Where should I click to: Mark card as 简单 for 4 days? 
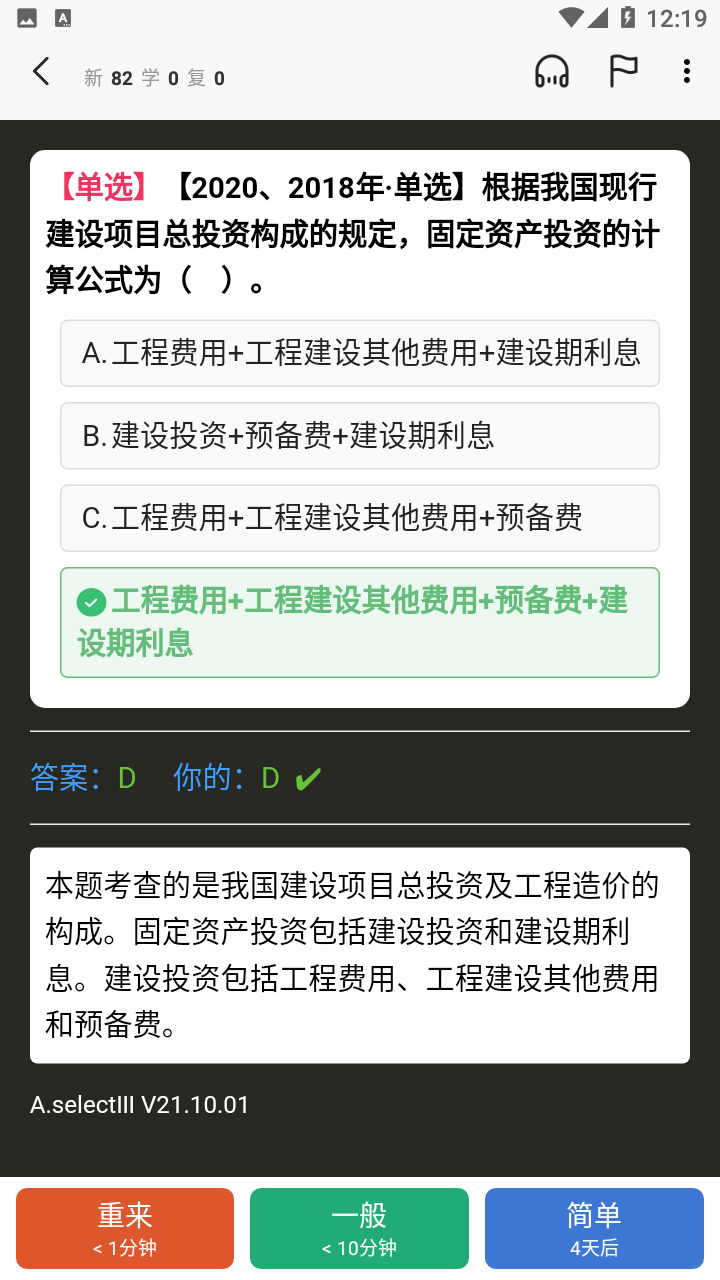tap(594, 1228)
